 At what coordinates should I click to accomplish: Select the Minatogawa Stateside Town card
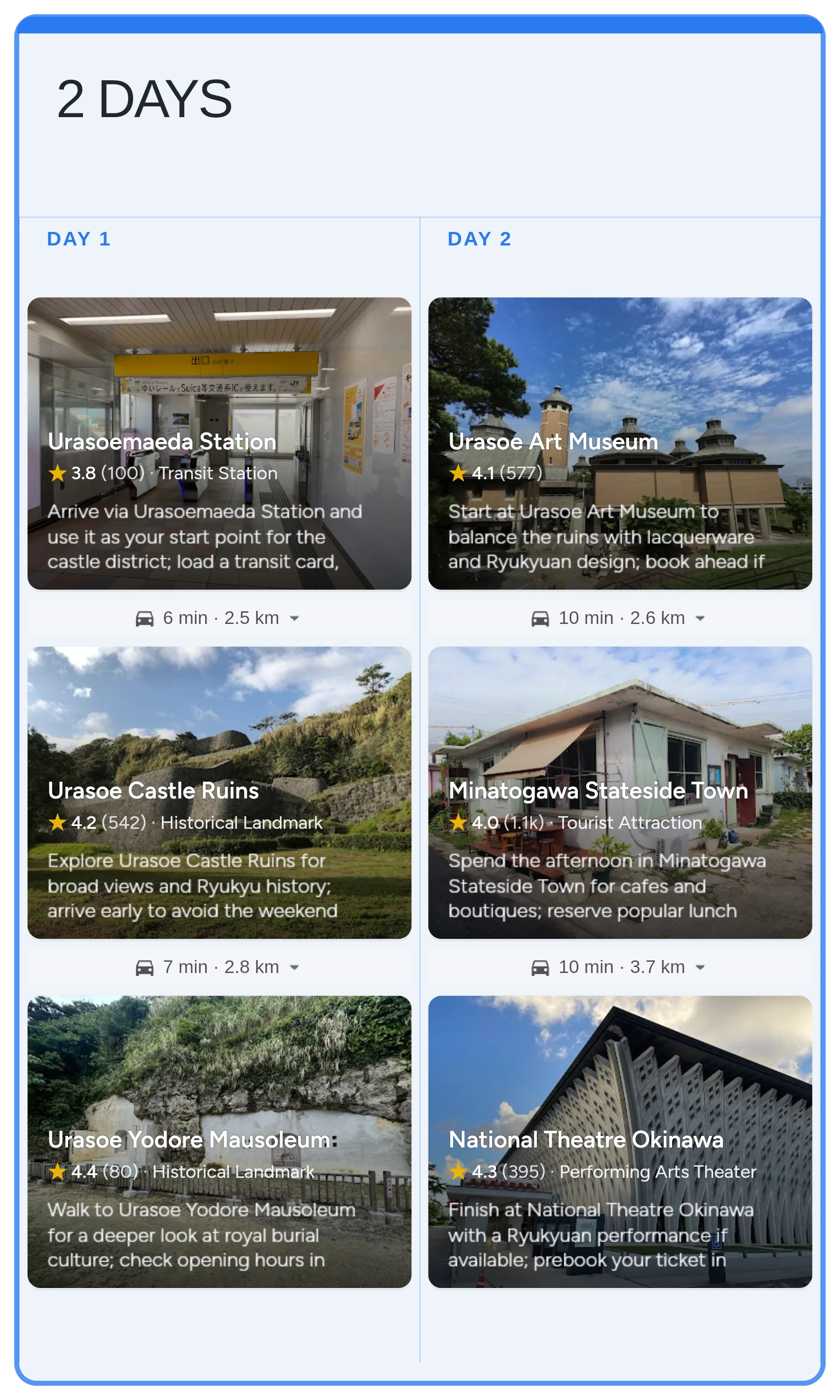pos(620,792)
